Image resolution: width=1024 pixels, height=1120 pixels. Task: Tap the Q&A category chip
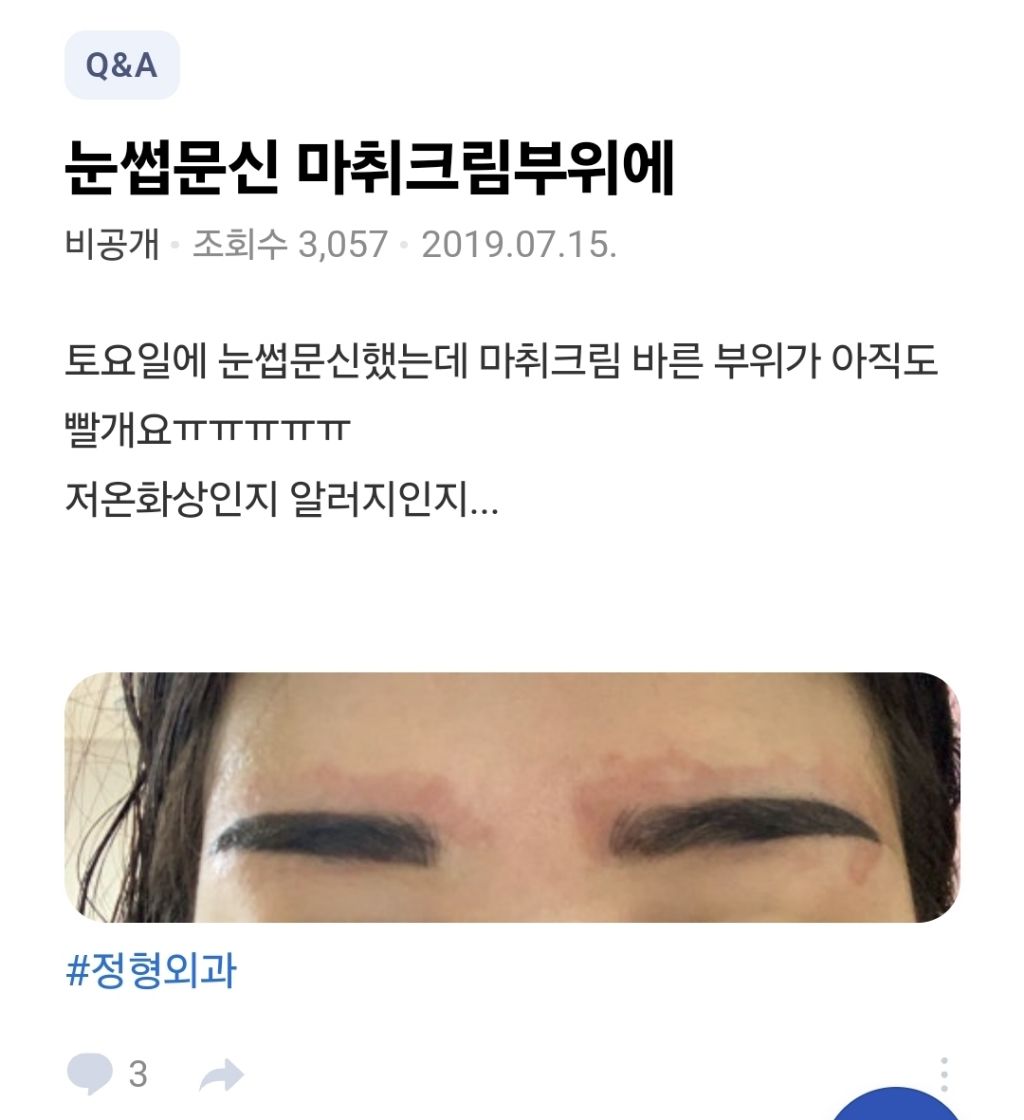point(121,65)
